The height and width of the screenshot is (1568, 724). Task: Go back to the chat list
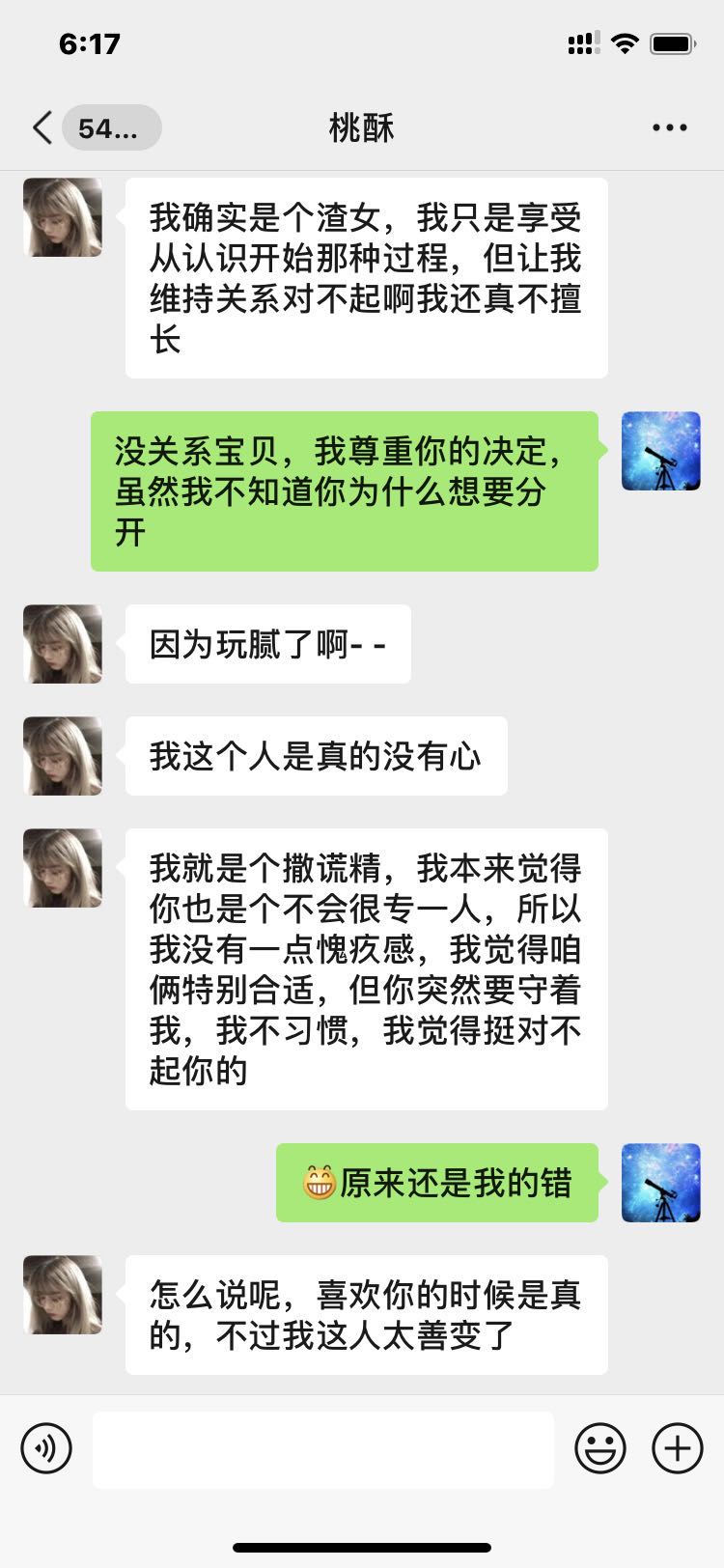pyautogui.click(x=43, y=127)
